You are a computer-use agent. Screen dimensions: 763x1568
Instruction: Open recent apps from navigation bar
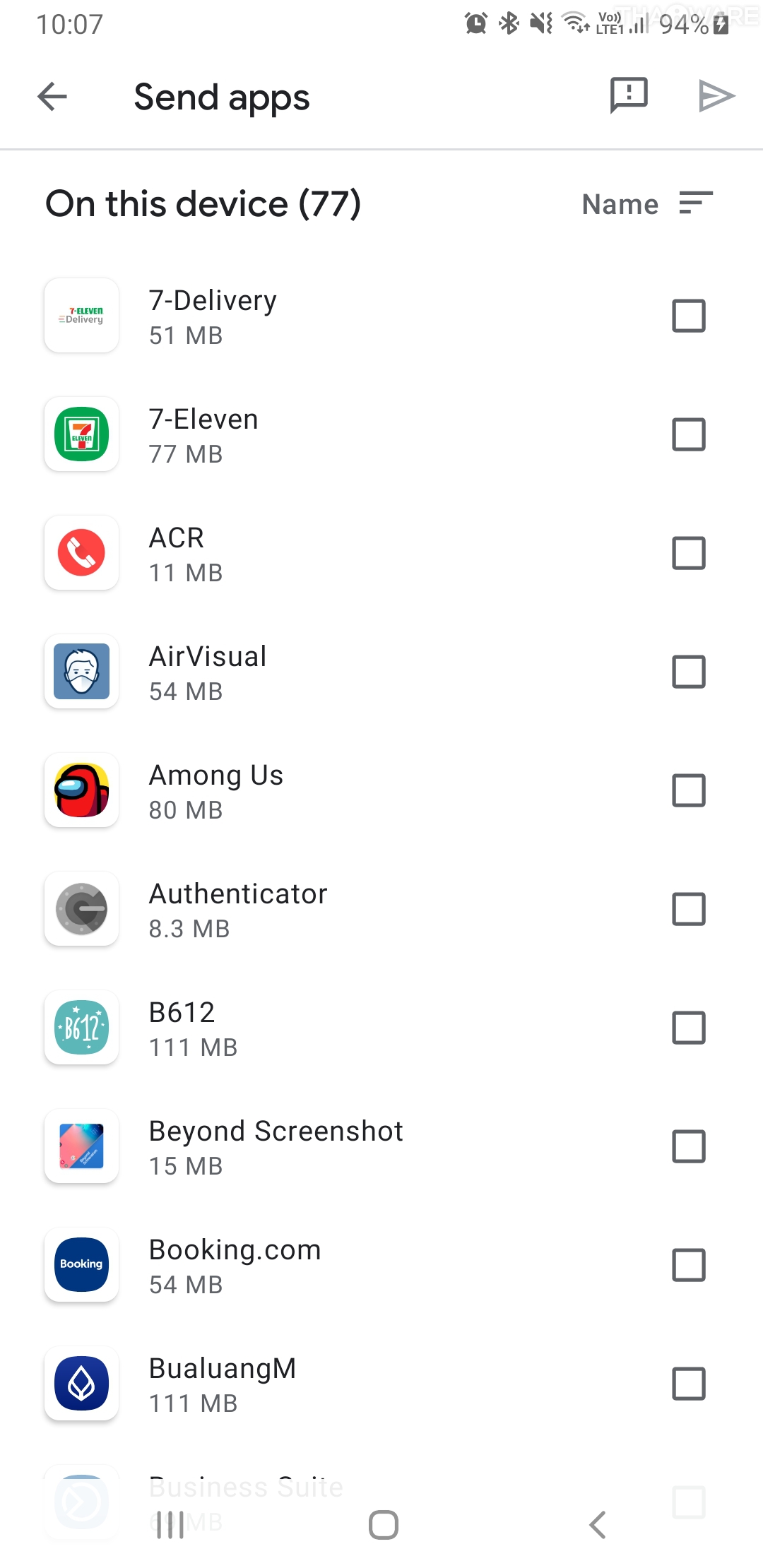coord(170,1525)
